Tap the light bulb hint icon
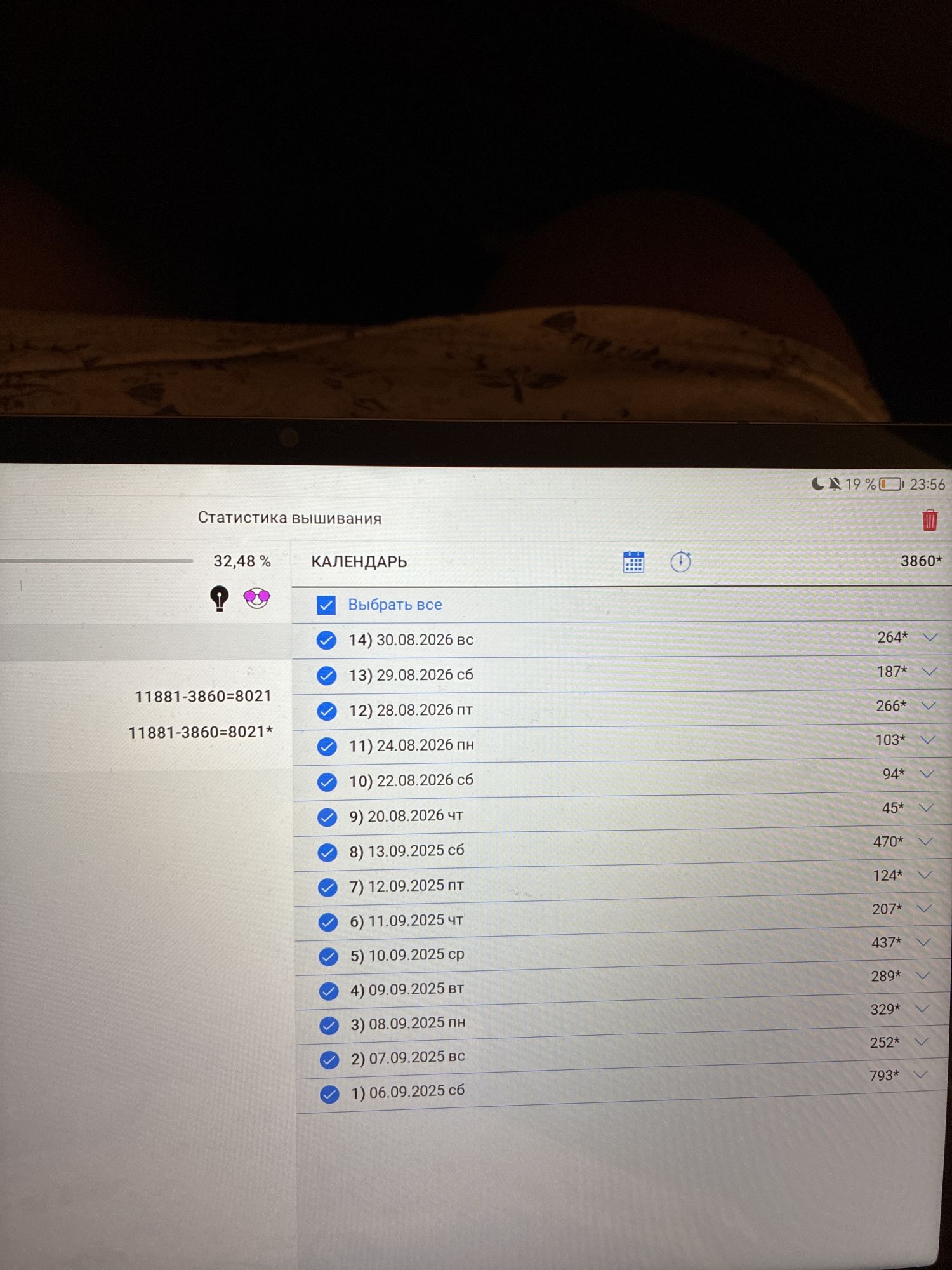The width and height of the screenshot is (952, 1270). [219, 598]
